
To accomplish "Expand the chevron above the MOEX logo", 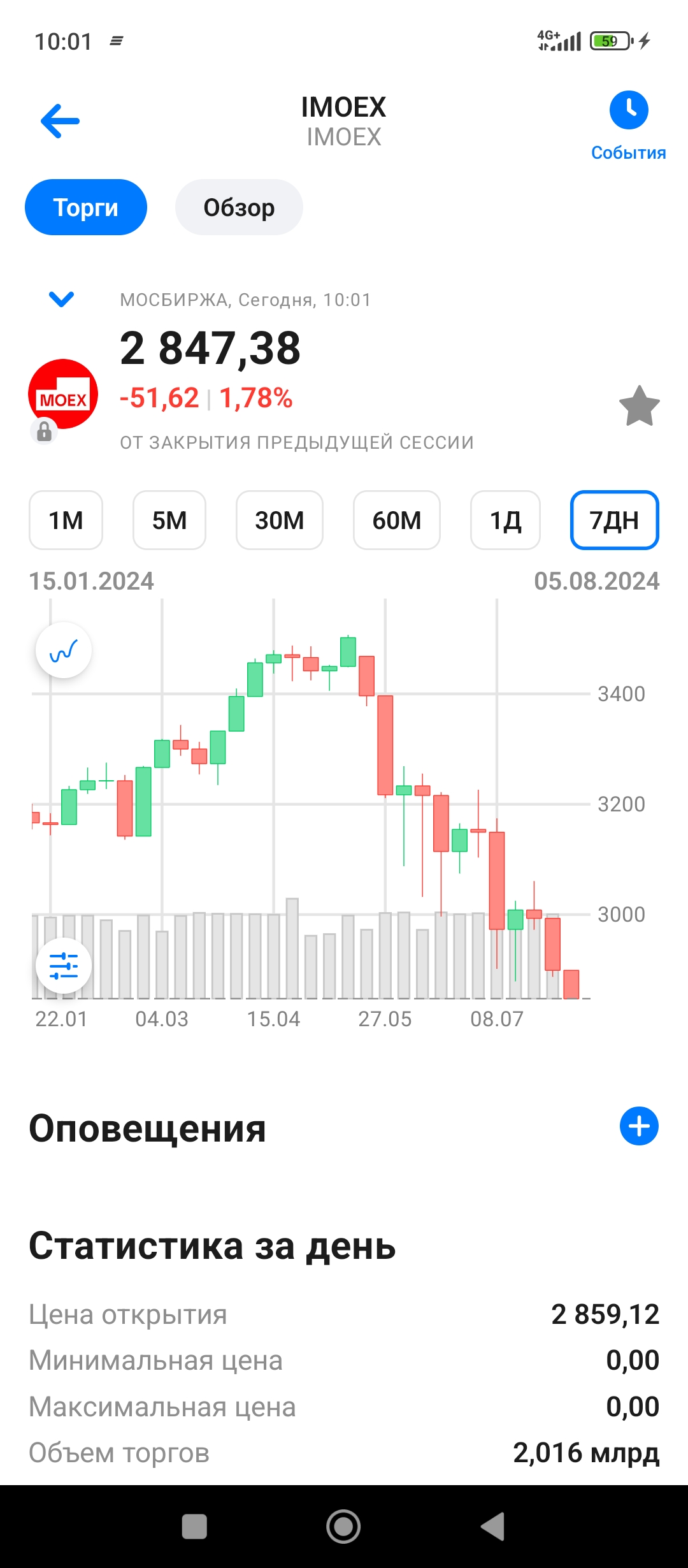I will [x=62, y=298].
